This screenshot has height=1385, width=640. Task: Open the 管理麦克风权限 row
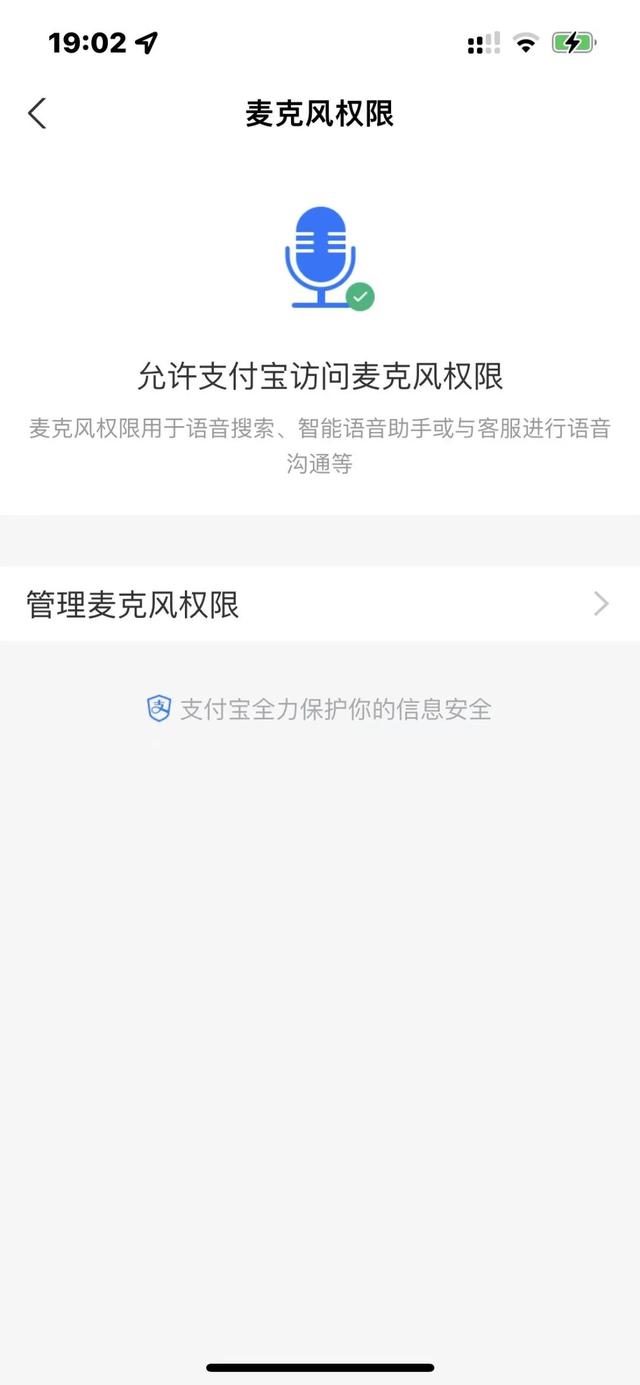[x=320, y=604]
